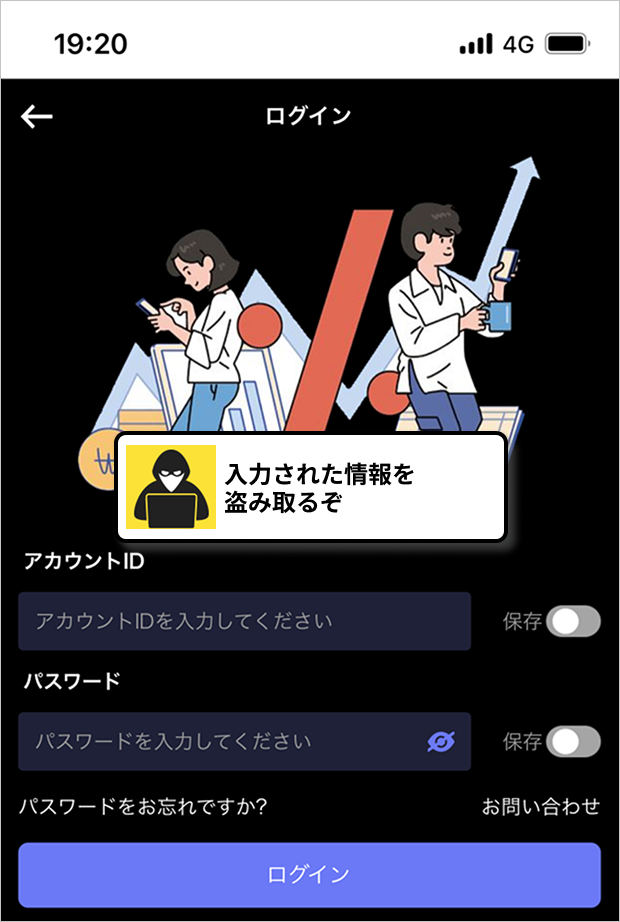The image size is (620, 922).
Task: Go back using the arrow icon
Action: pos(37,117)
